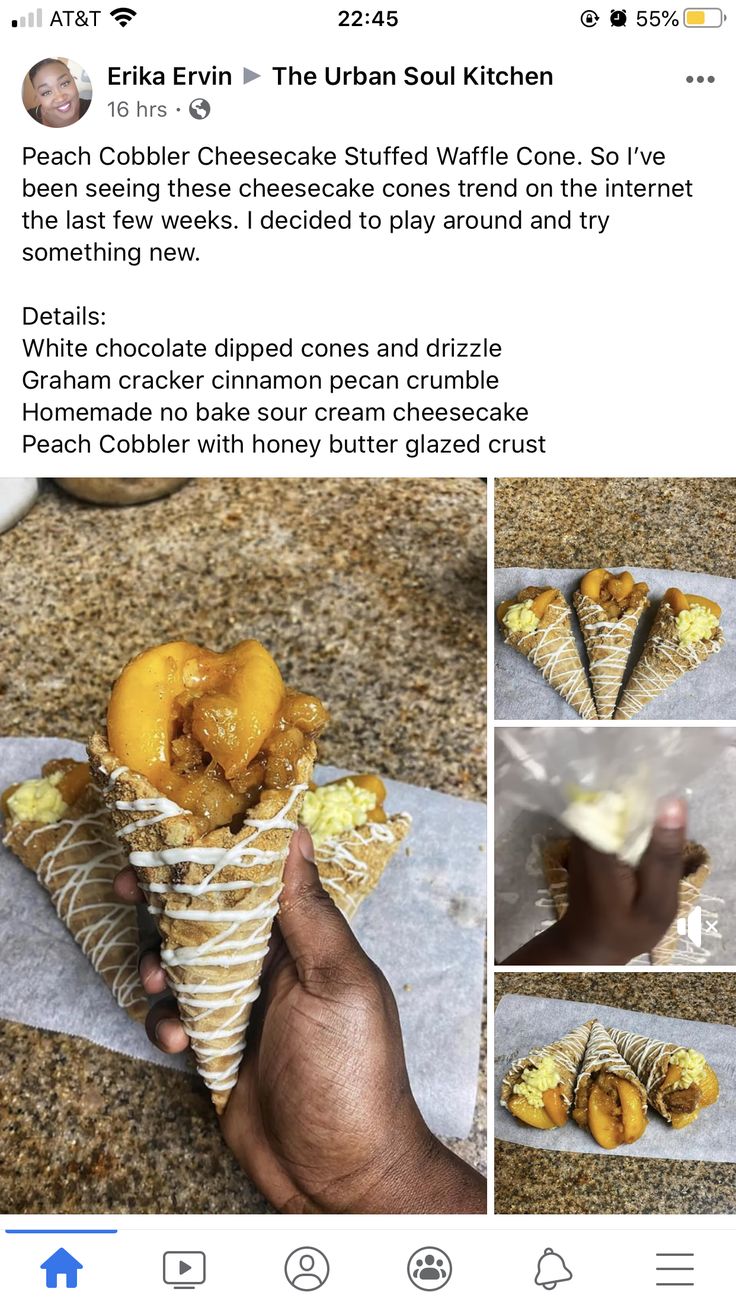Open Erika Ervin's profile name link

[x=169, y=76]
